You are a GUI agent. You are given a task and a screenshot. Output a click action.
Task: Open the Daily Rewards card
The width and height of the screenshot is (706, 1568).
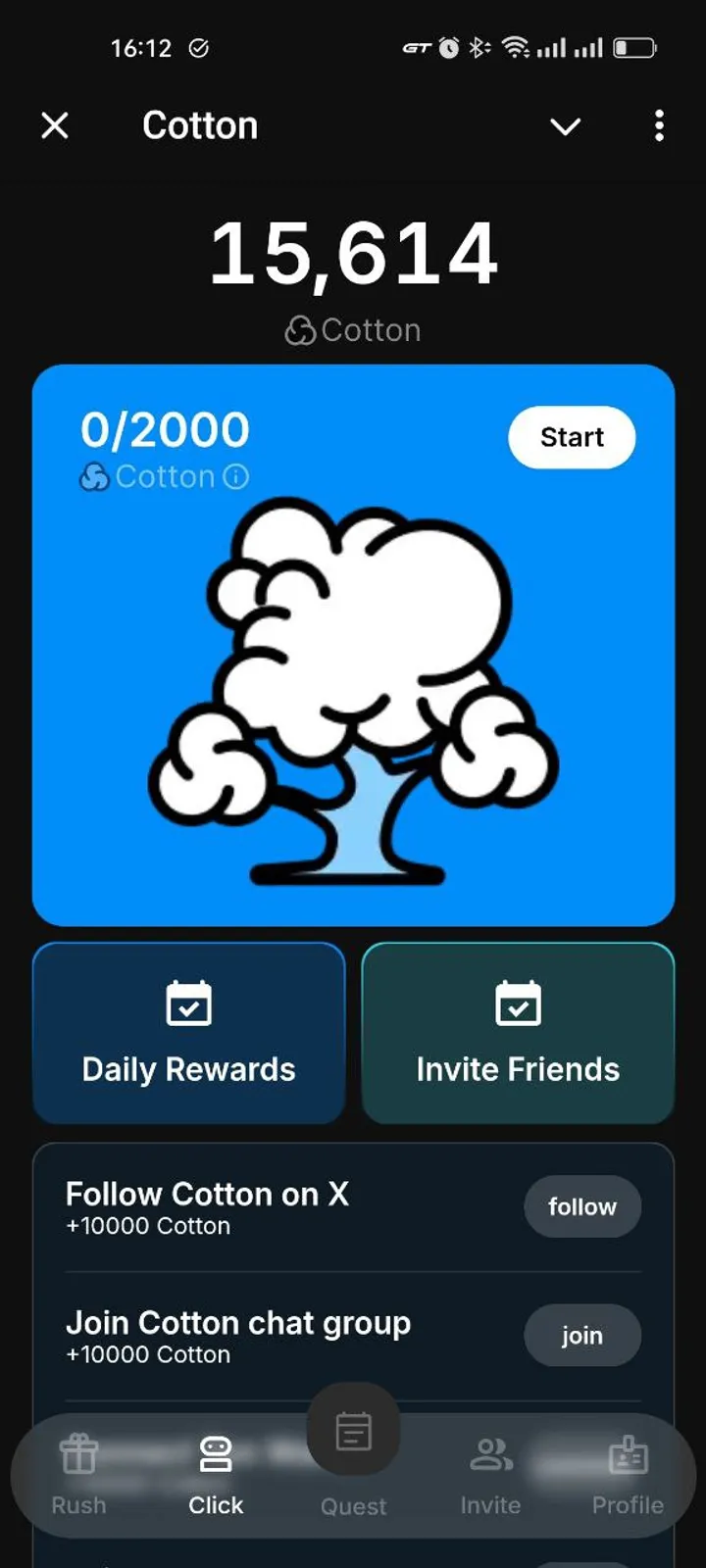188,1032
